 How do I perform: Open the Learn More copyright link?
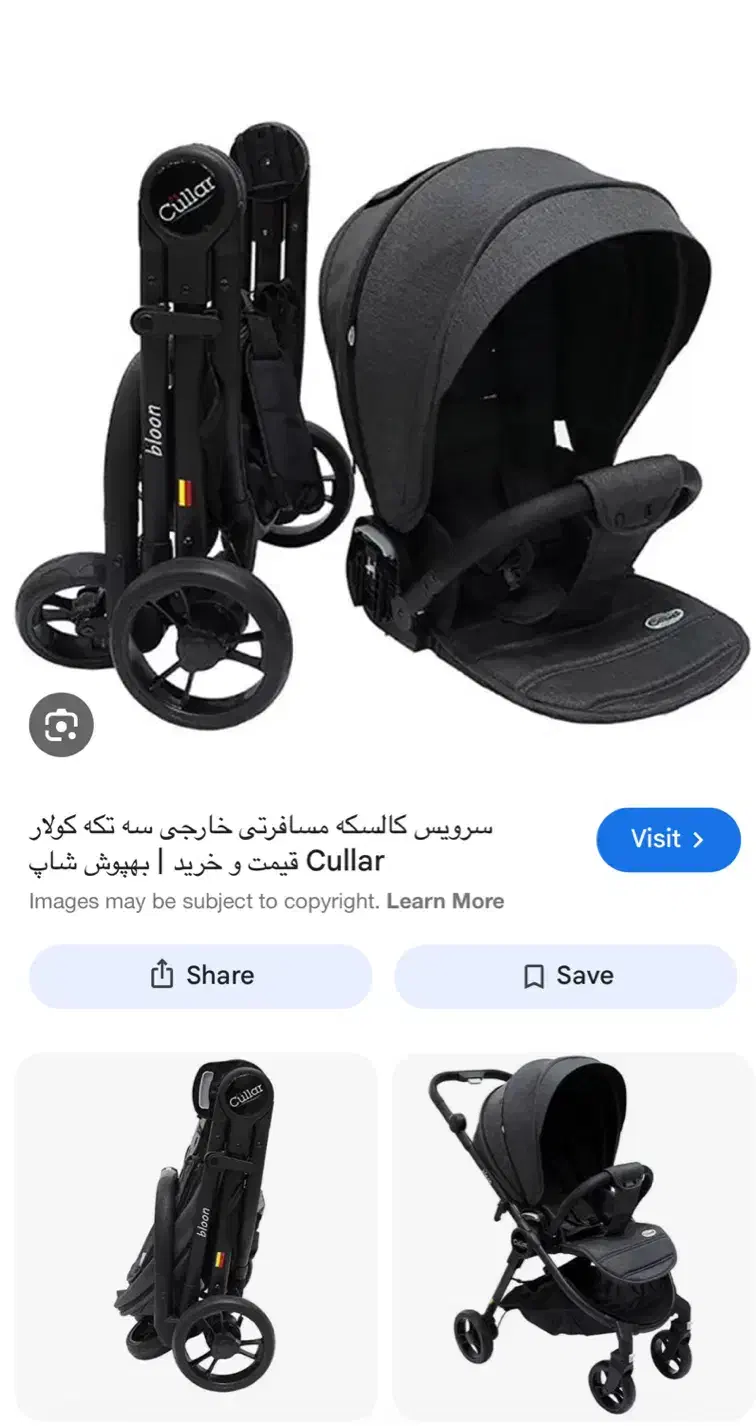pos(445,901)
